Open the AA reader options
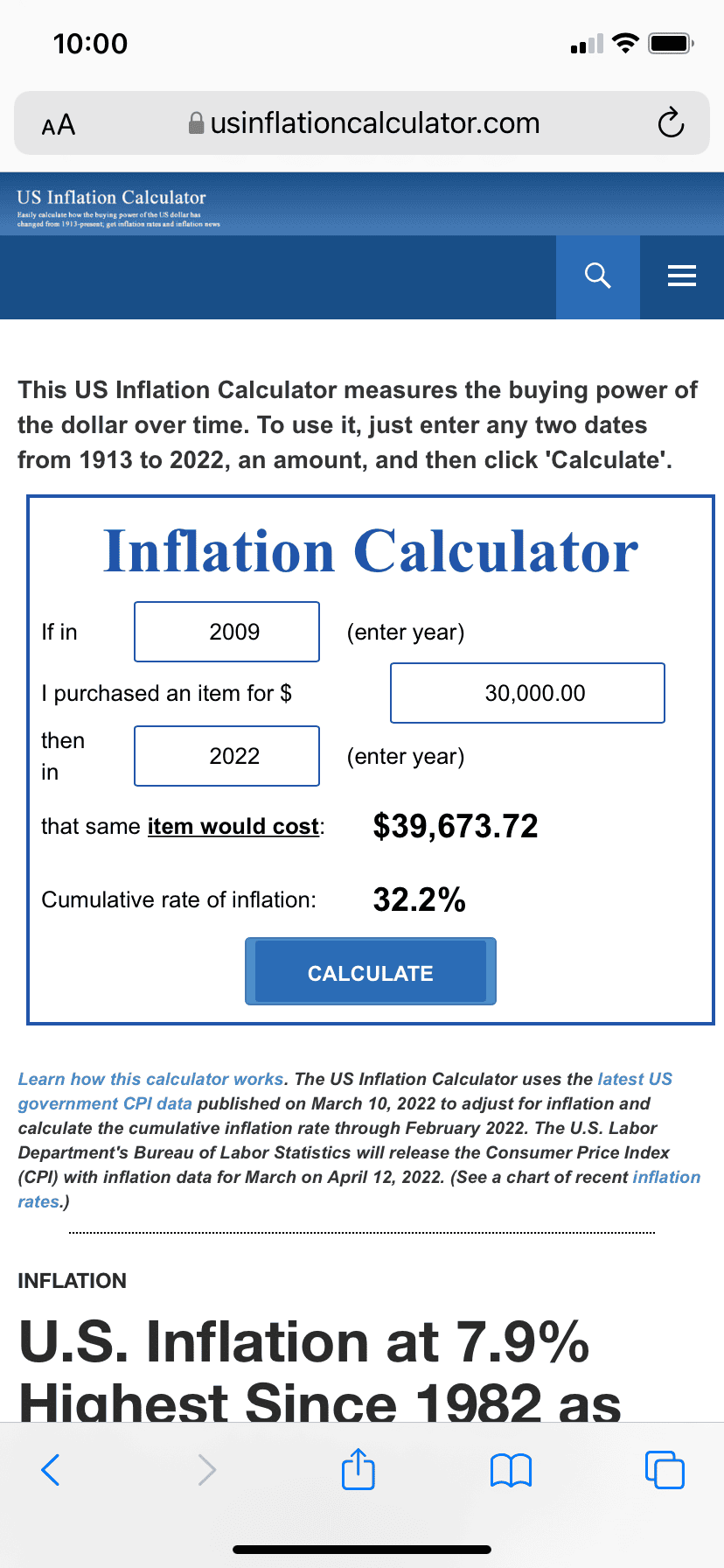This screenshot has width=724, height=1568. pyautogui.click(x=59, y=125)
